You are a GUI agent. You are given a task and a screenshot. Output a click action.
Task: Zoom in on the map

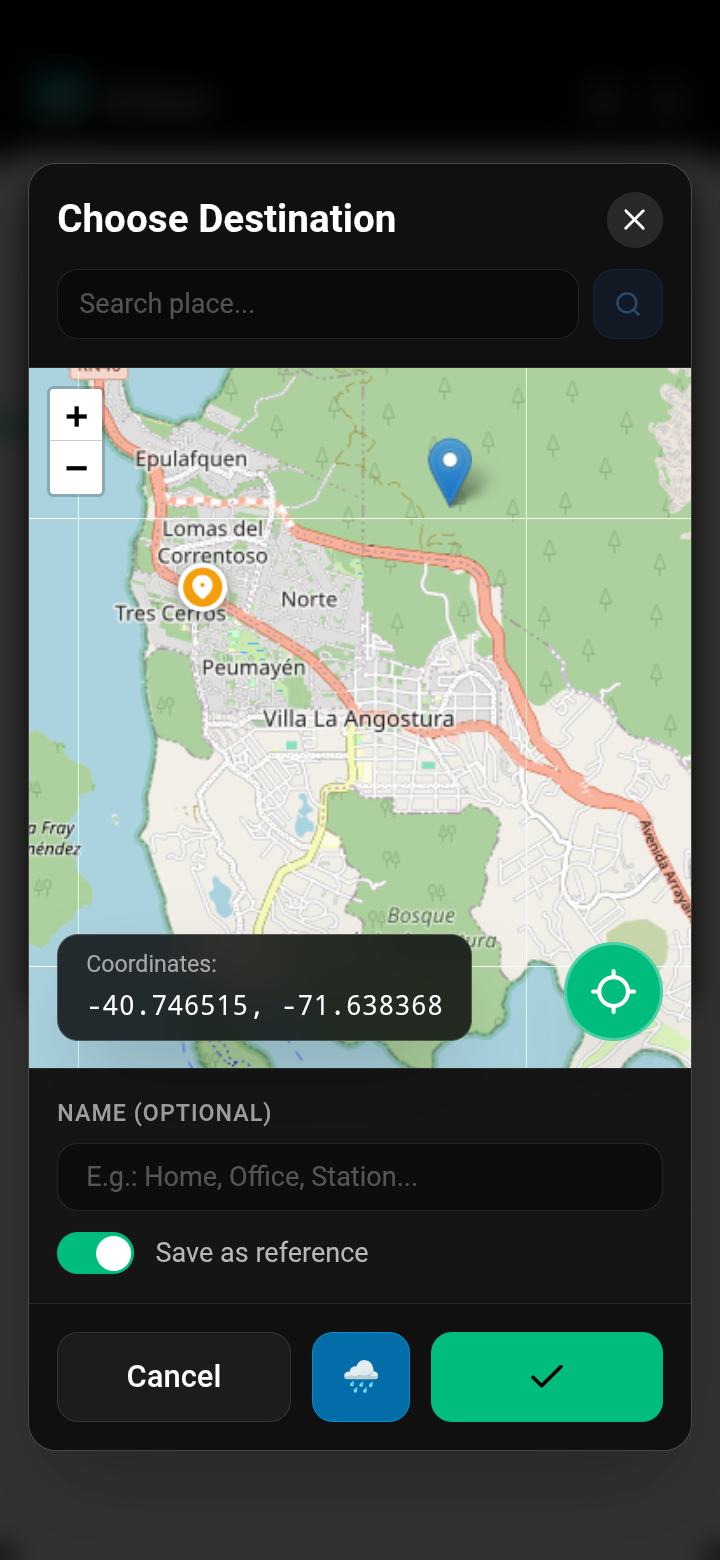(x=76, y=416)
